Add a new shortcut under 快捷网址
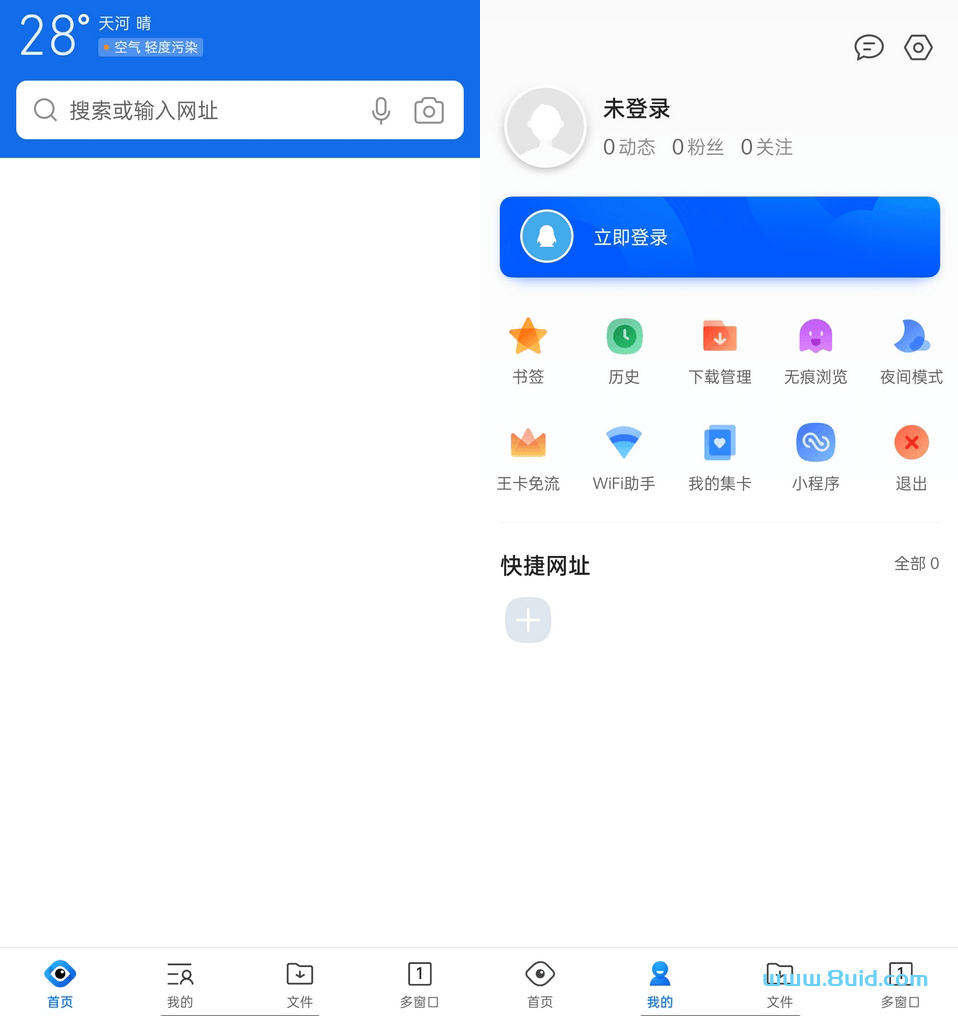Screen dimensions: 958x1016 tap(528, 620)
